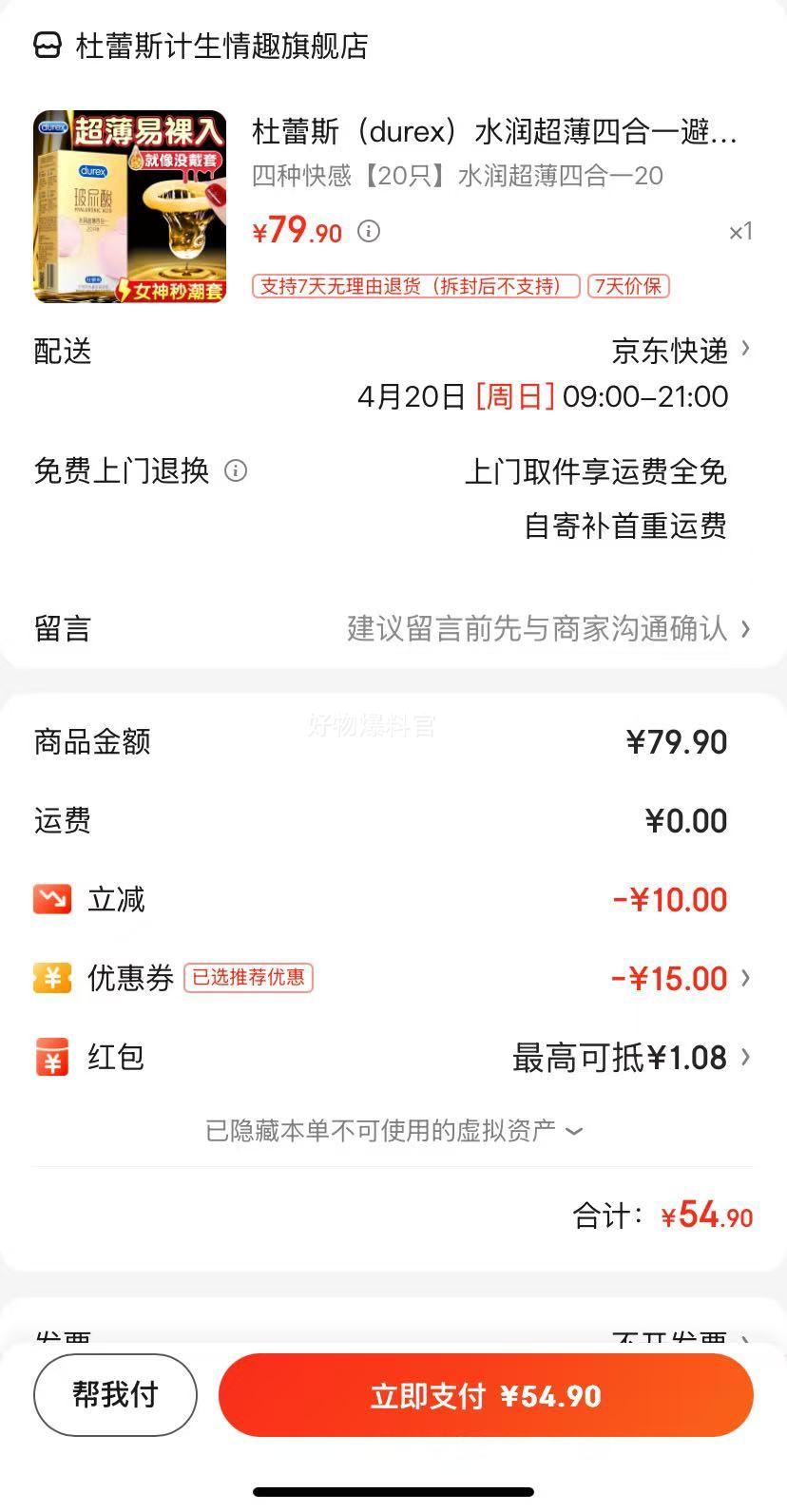Change the 京东快递 delivery option
This screenshot has height=1512, width=787.
[x=681, y=351]
